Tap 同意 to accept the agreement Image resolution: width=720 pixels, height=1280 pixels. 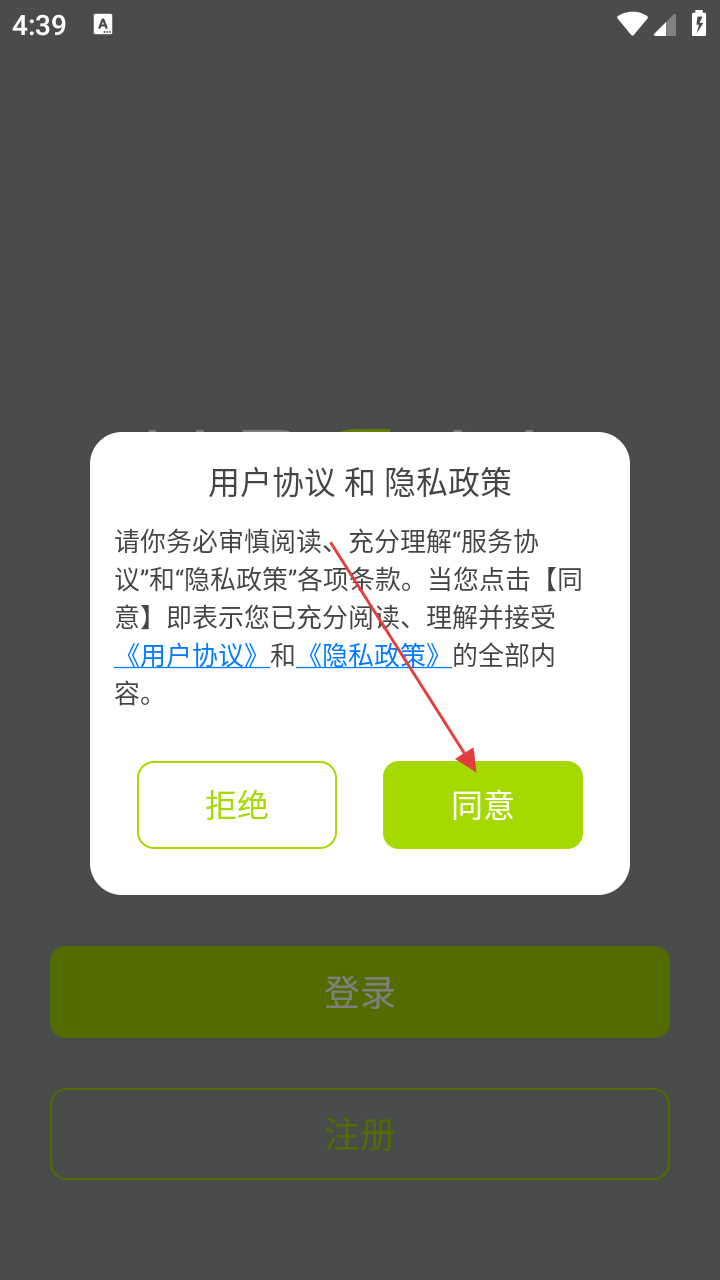point(482,805)
